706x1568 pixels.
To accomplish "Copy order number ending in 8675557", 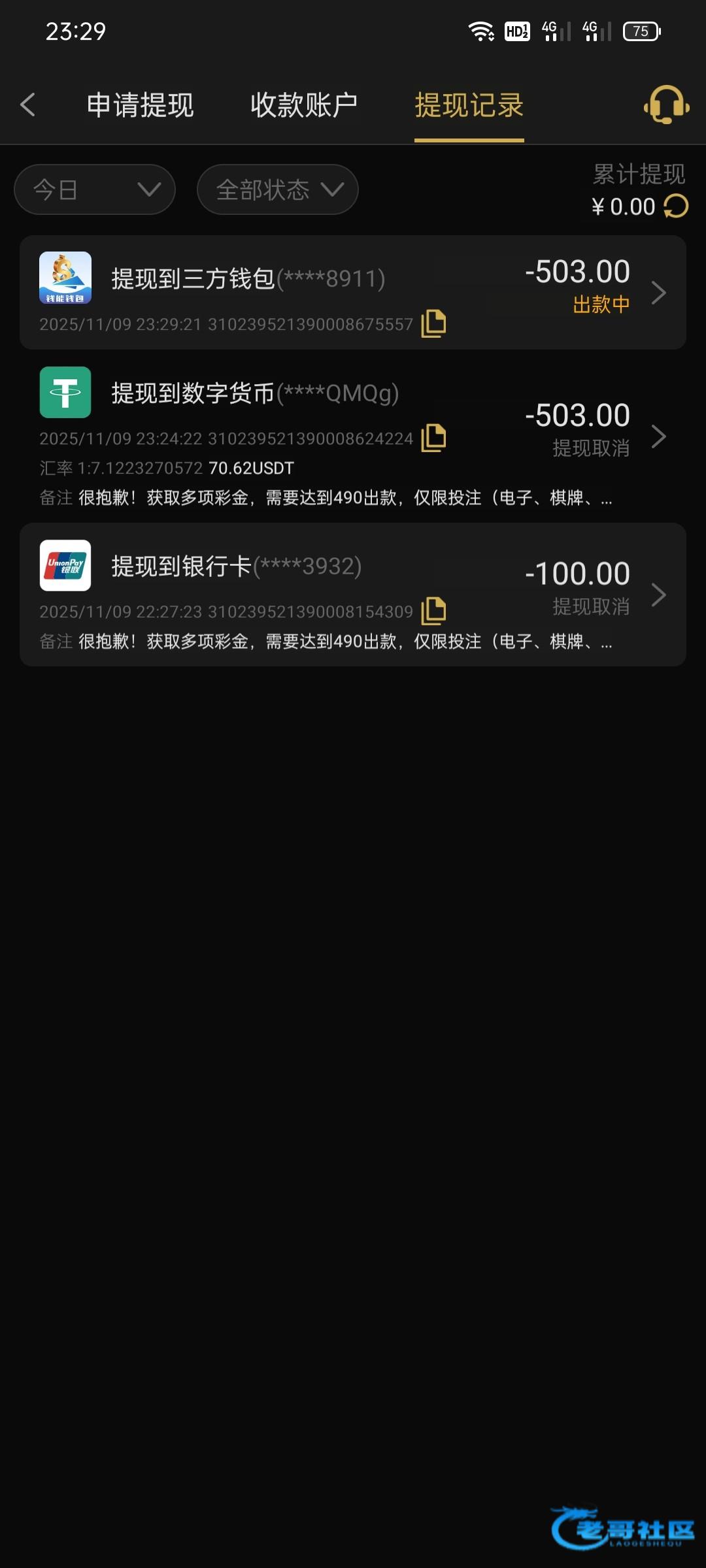I will click(433, 323).
